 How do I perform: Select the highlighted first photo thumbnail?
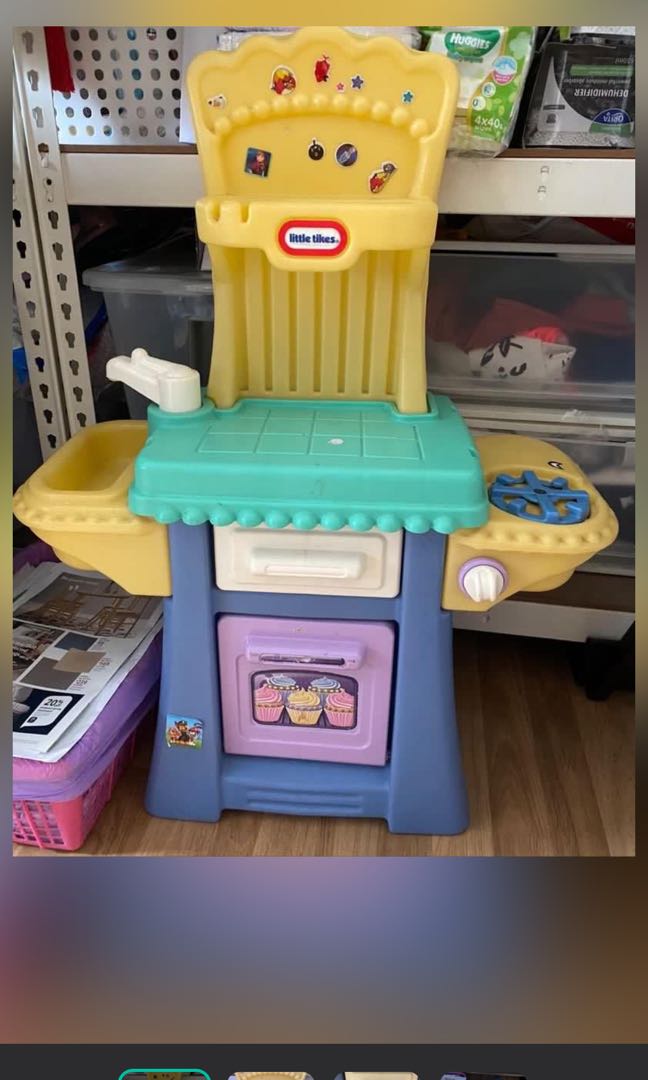164,1075
